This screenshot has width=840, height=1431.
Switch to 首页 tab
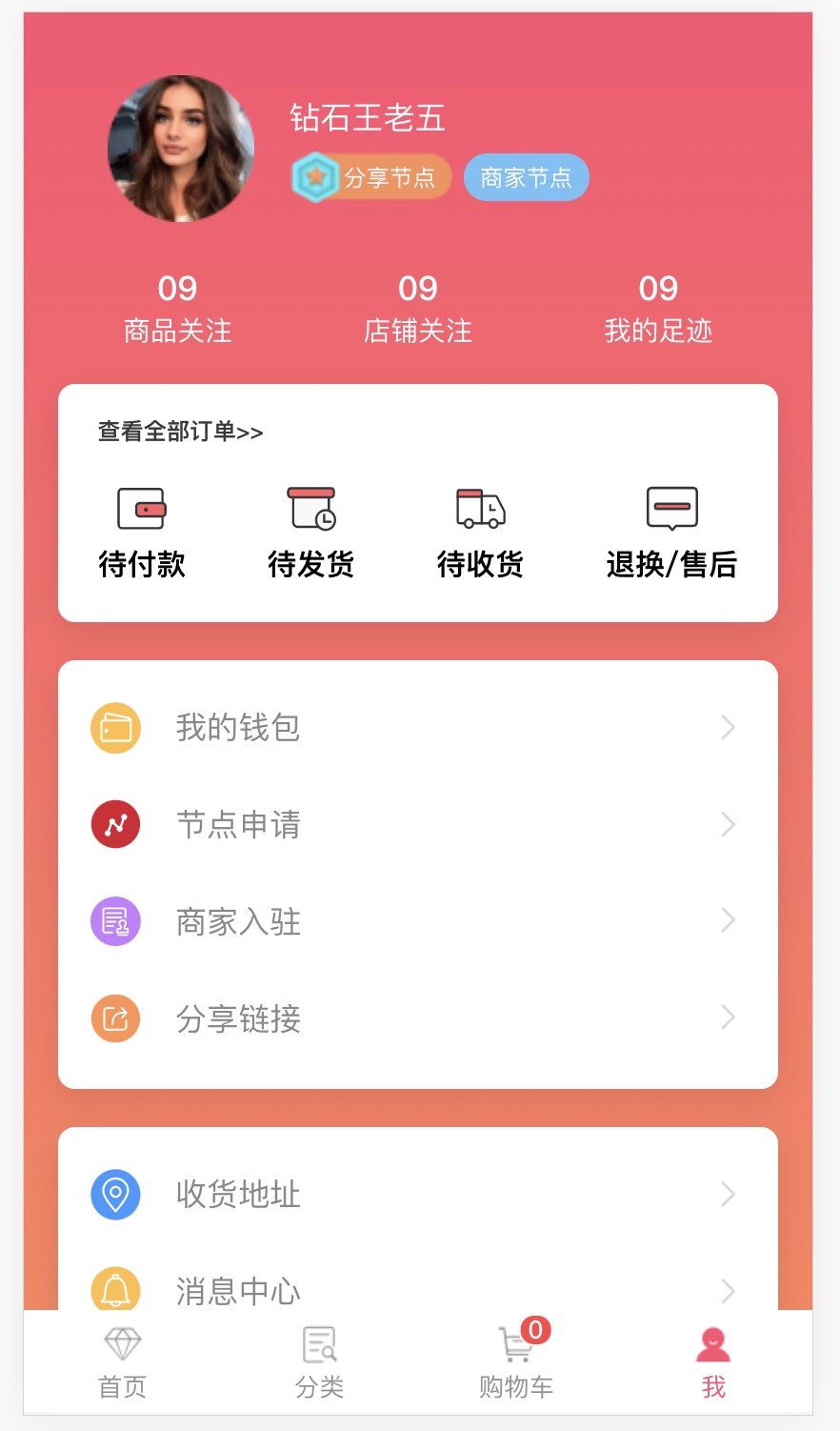tap(123, 1362)
